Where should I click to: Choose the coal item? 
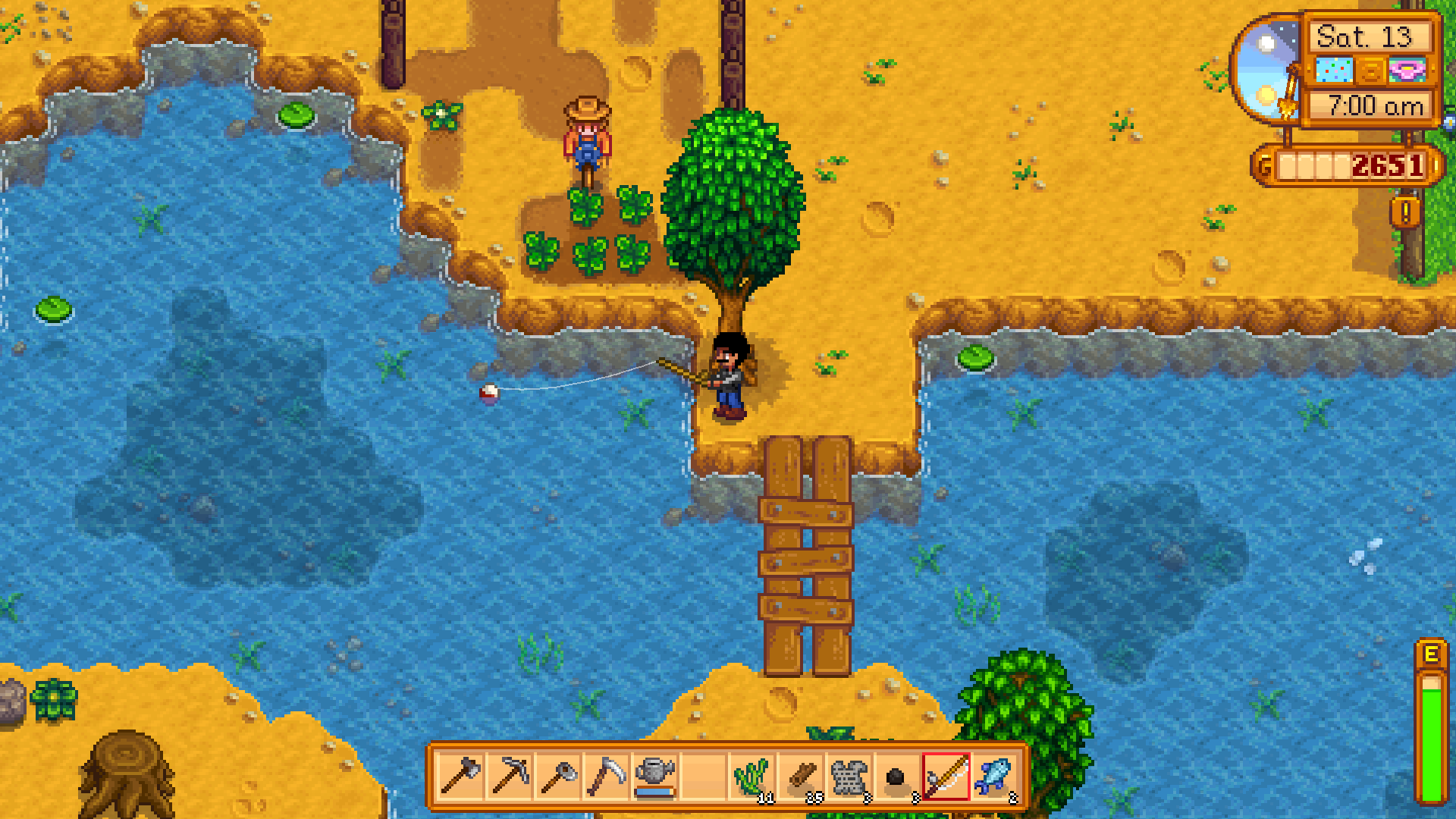(x=897, y=777)
